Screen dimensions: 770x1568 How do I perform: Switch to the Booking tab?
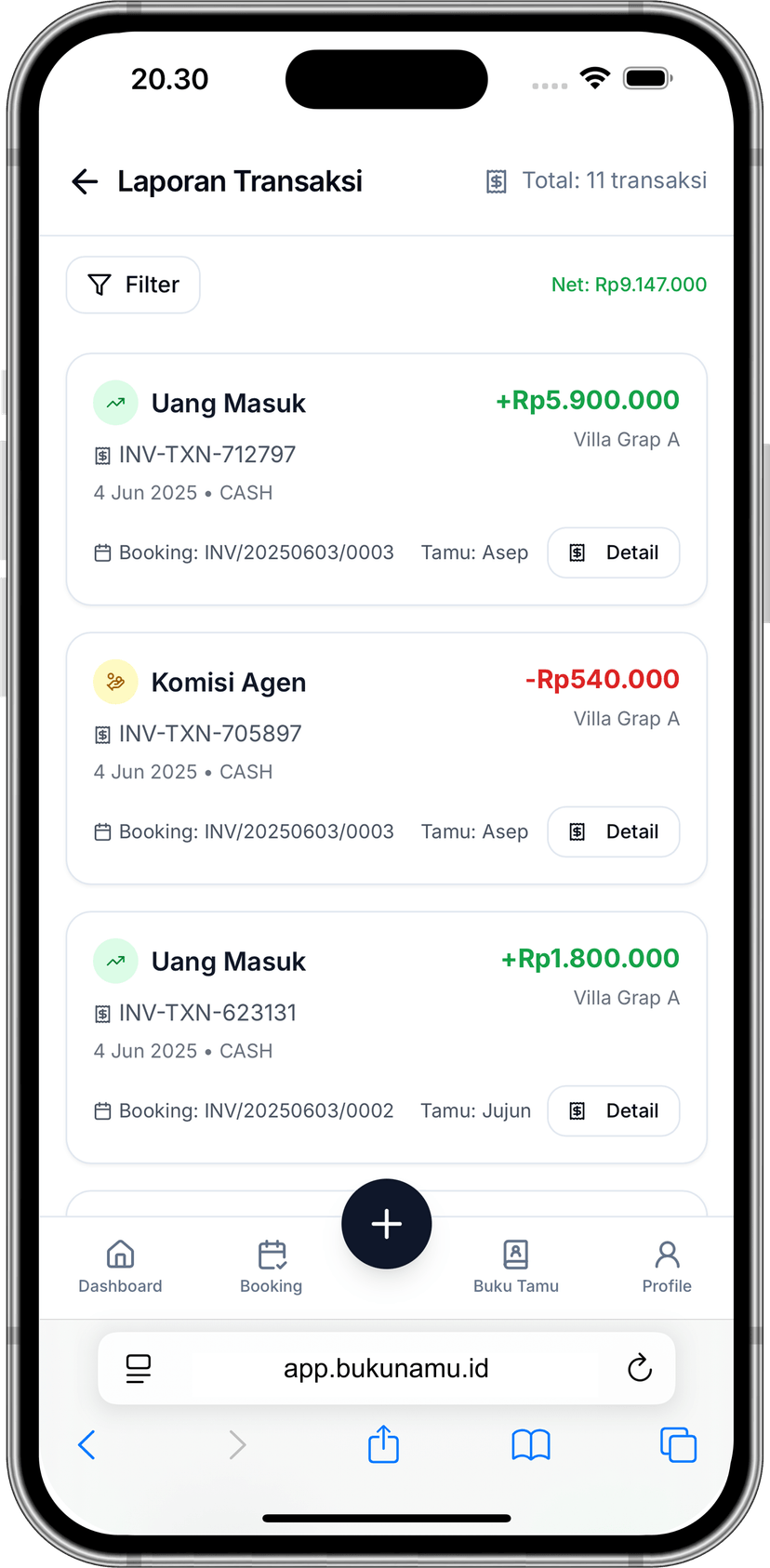272,1266
